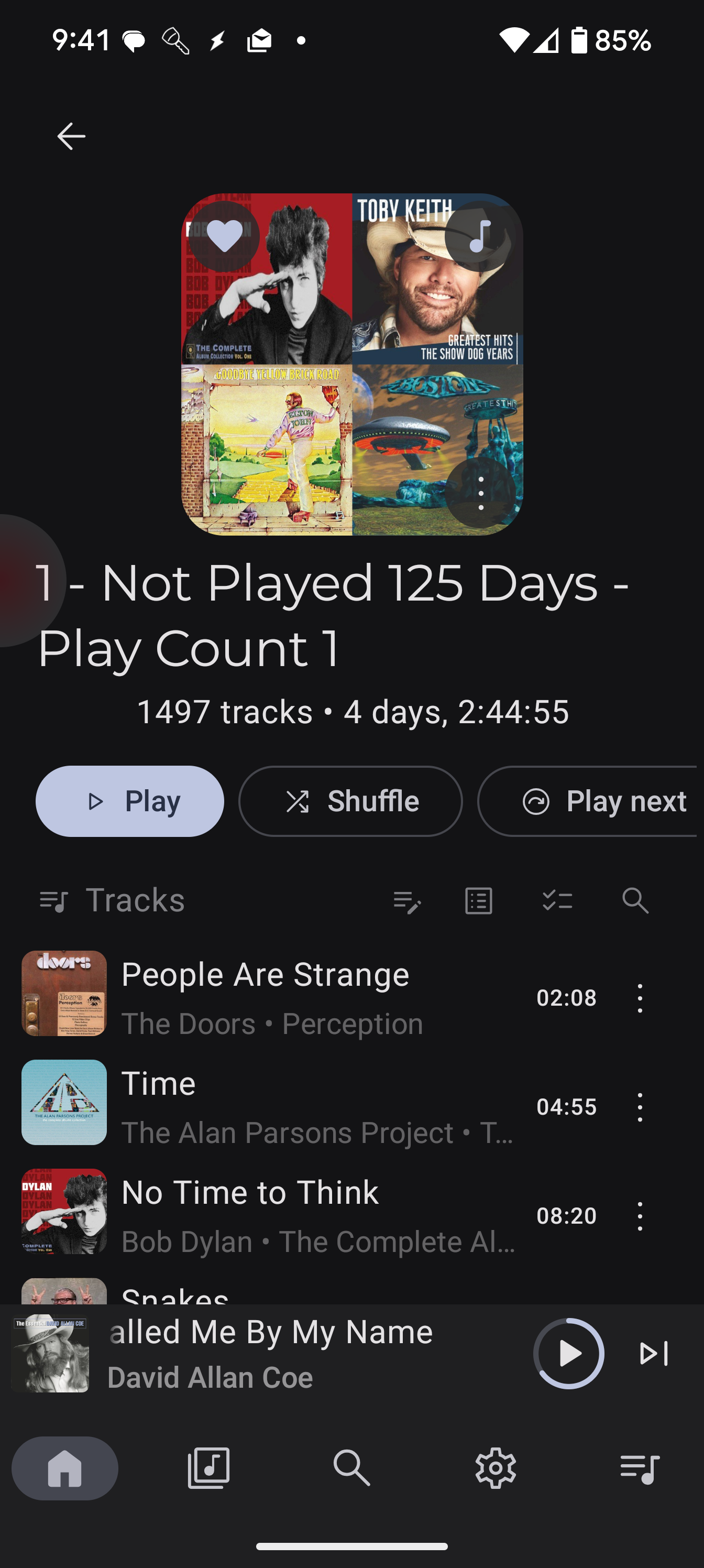Screen dimensions: 704x1568
Task: Shuffle the playlist tracks
Action: click(x=350, y=801)
